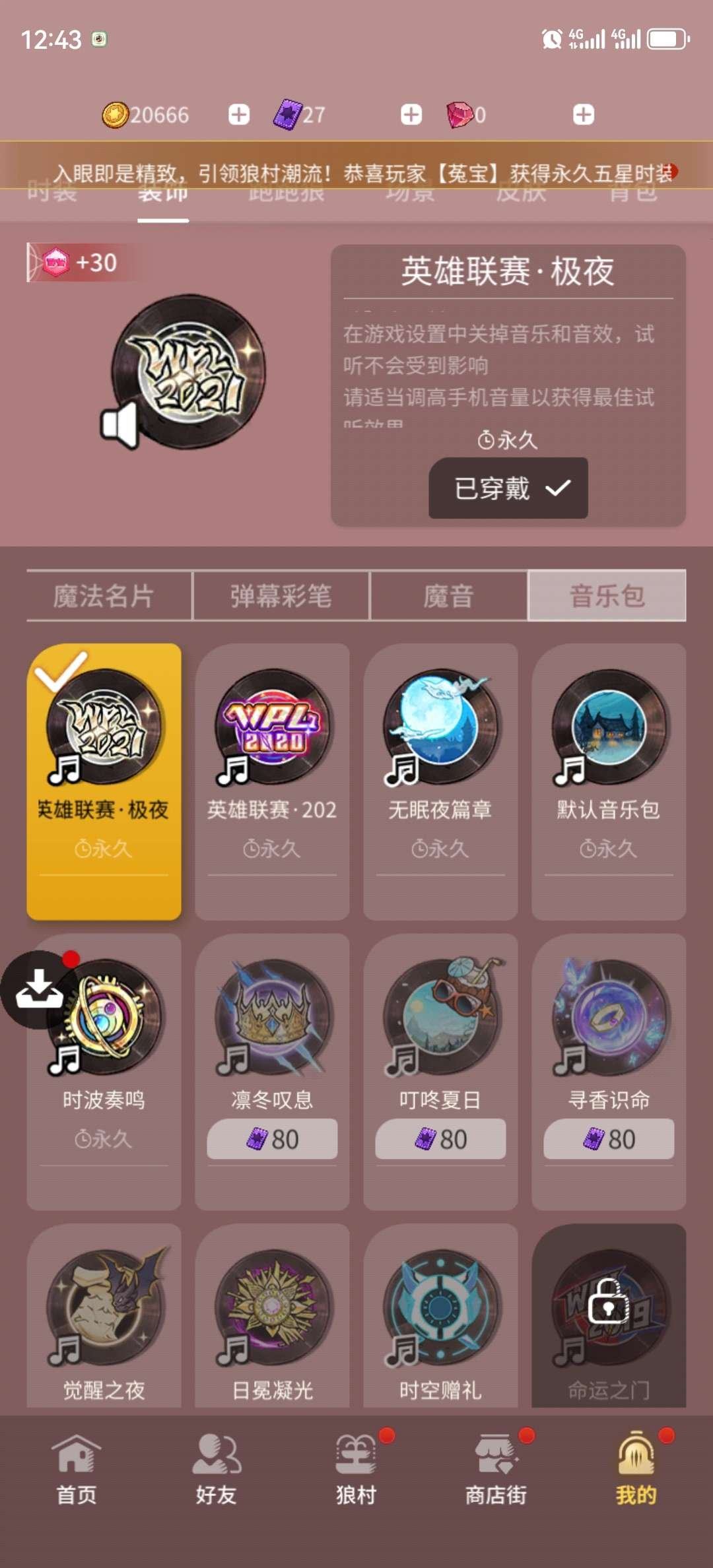Purchase 凛冬叹息 for 80 cards
713x1568 pixels.
271,1138
